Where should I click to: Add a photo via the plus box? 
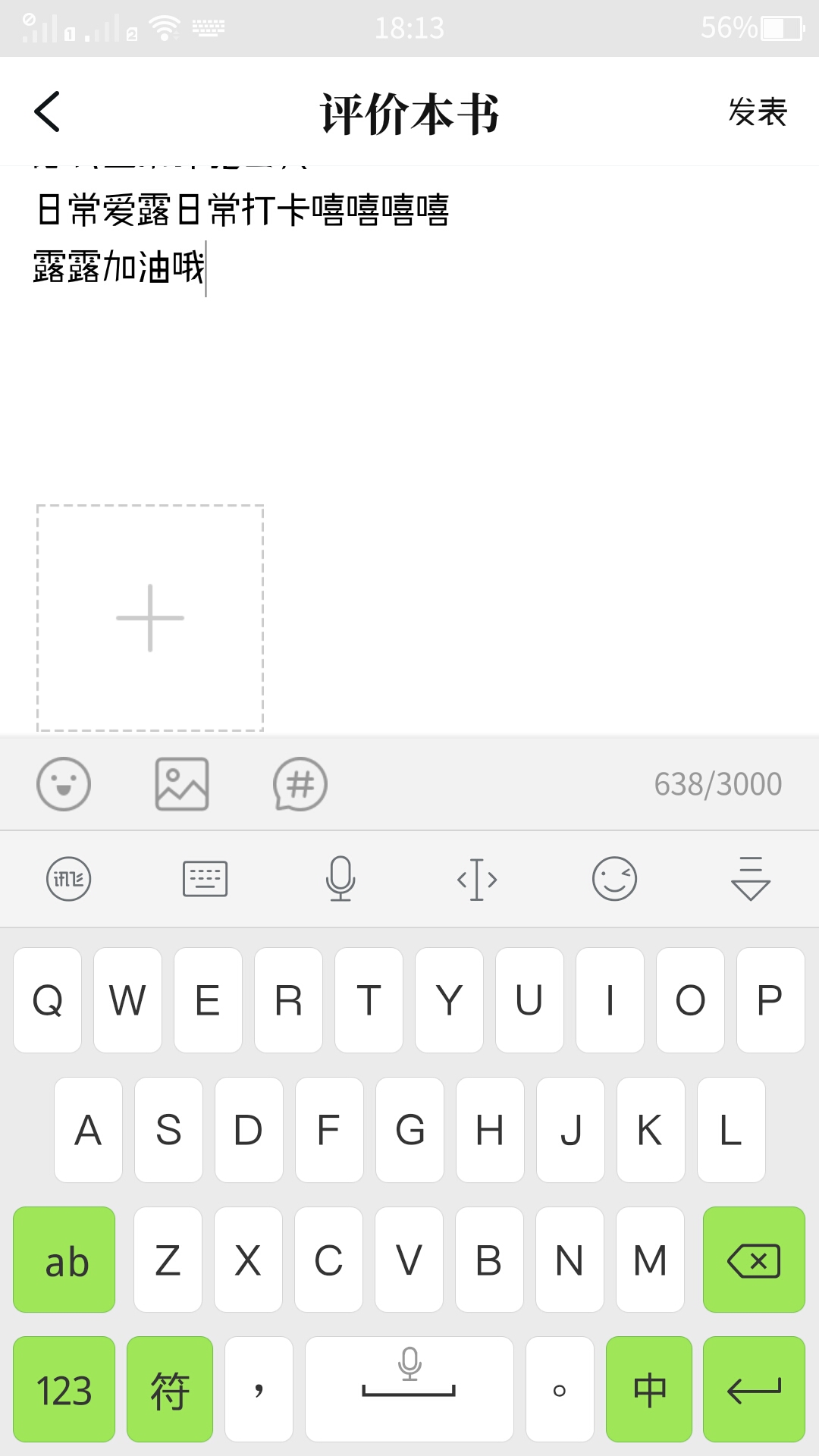(150, 618)
